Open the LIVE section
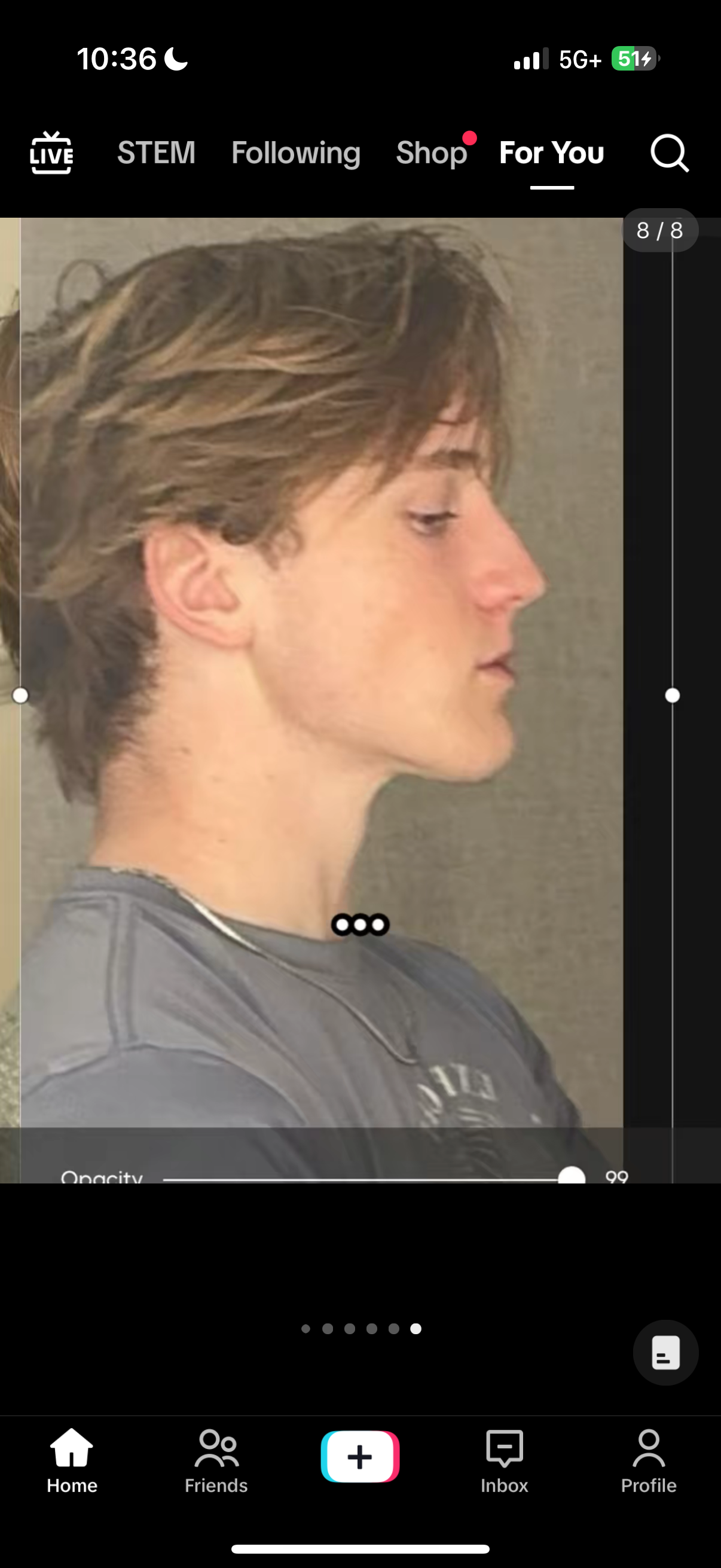 coord(52,152)
